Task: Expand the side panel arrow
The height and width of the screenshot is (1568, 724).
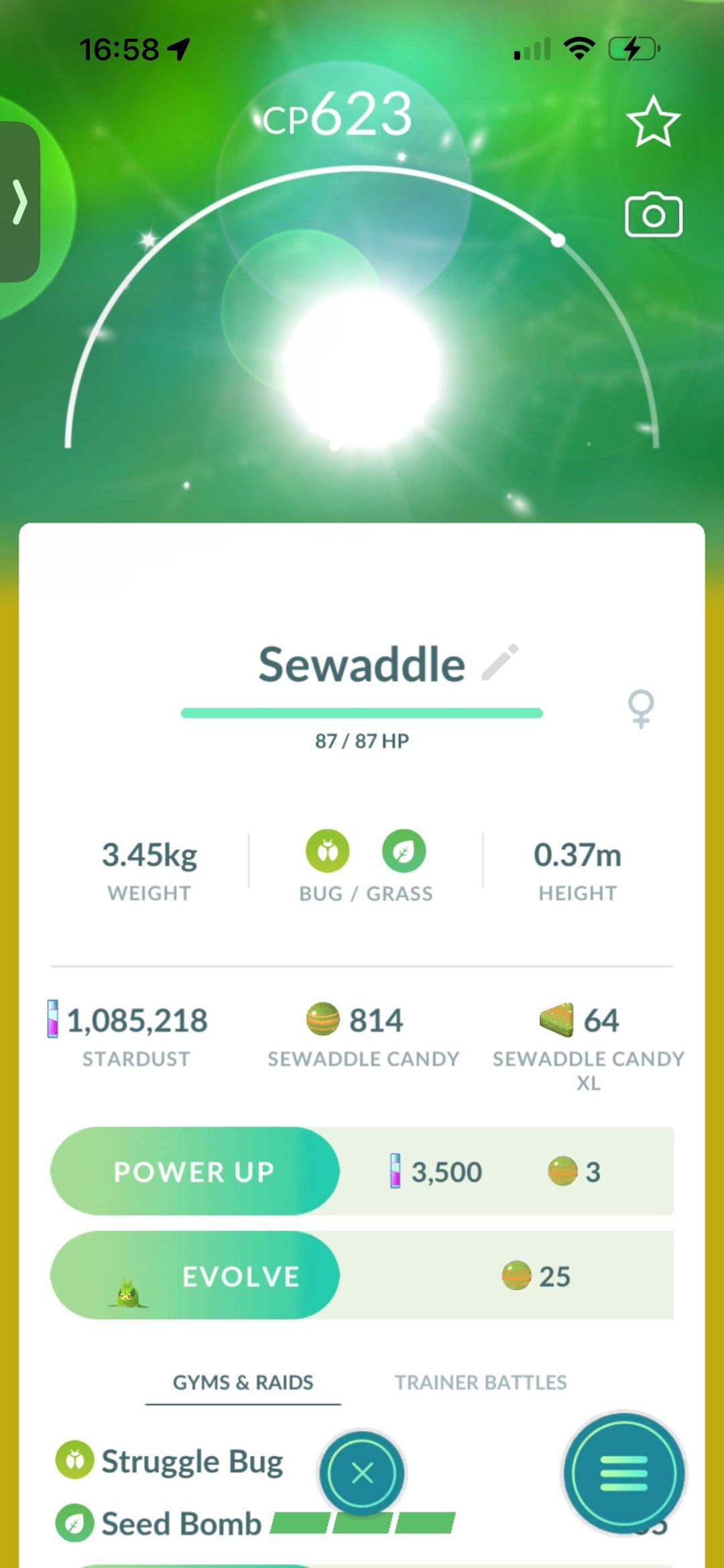Action: [x=20, y=202]
